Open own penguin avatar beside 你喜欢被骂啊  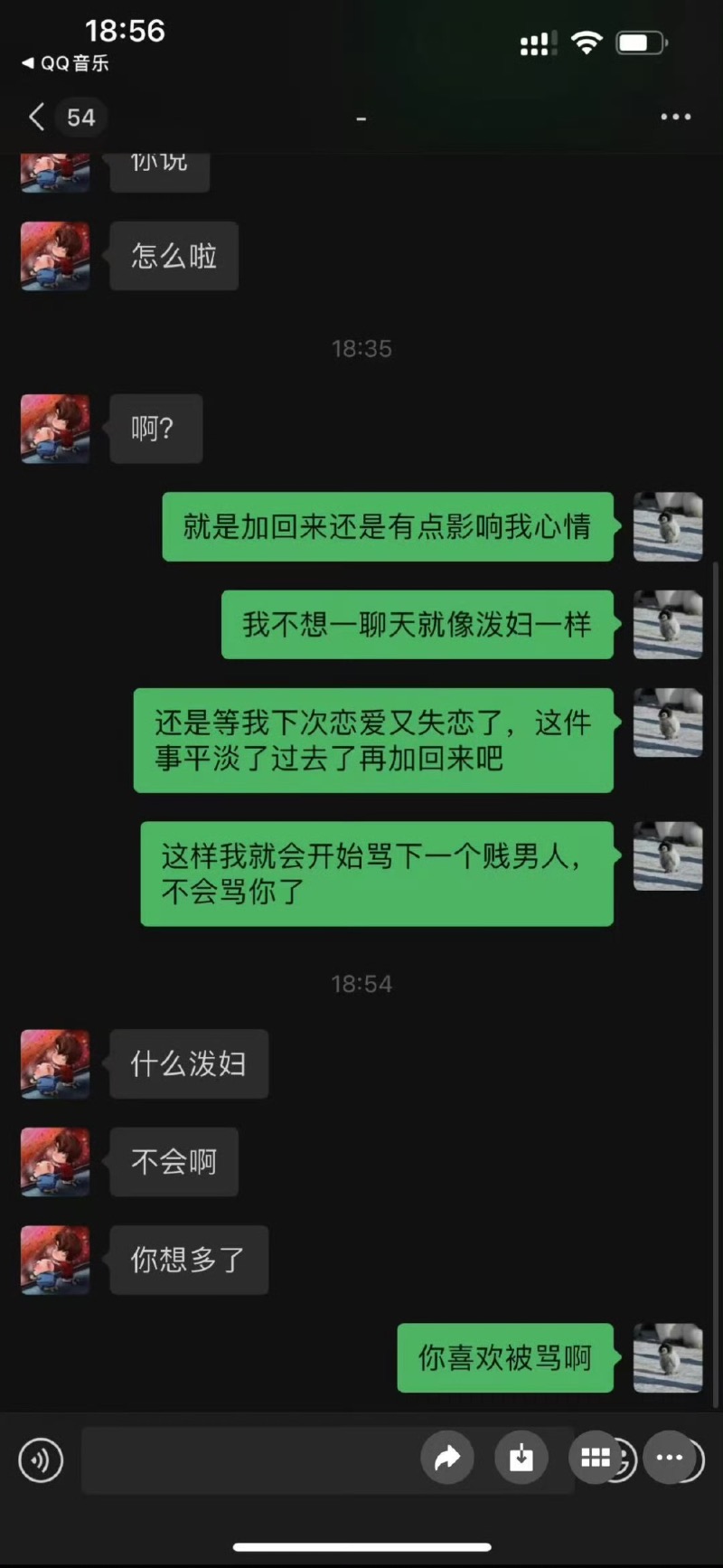pyautogui.click(x=667, y=1357)
